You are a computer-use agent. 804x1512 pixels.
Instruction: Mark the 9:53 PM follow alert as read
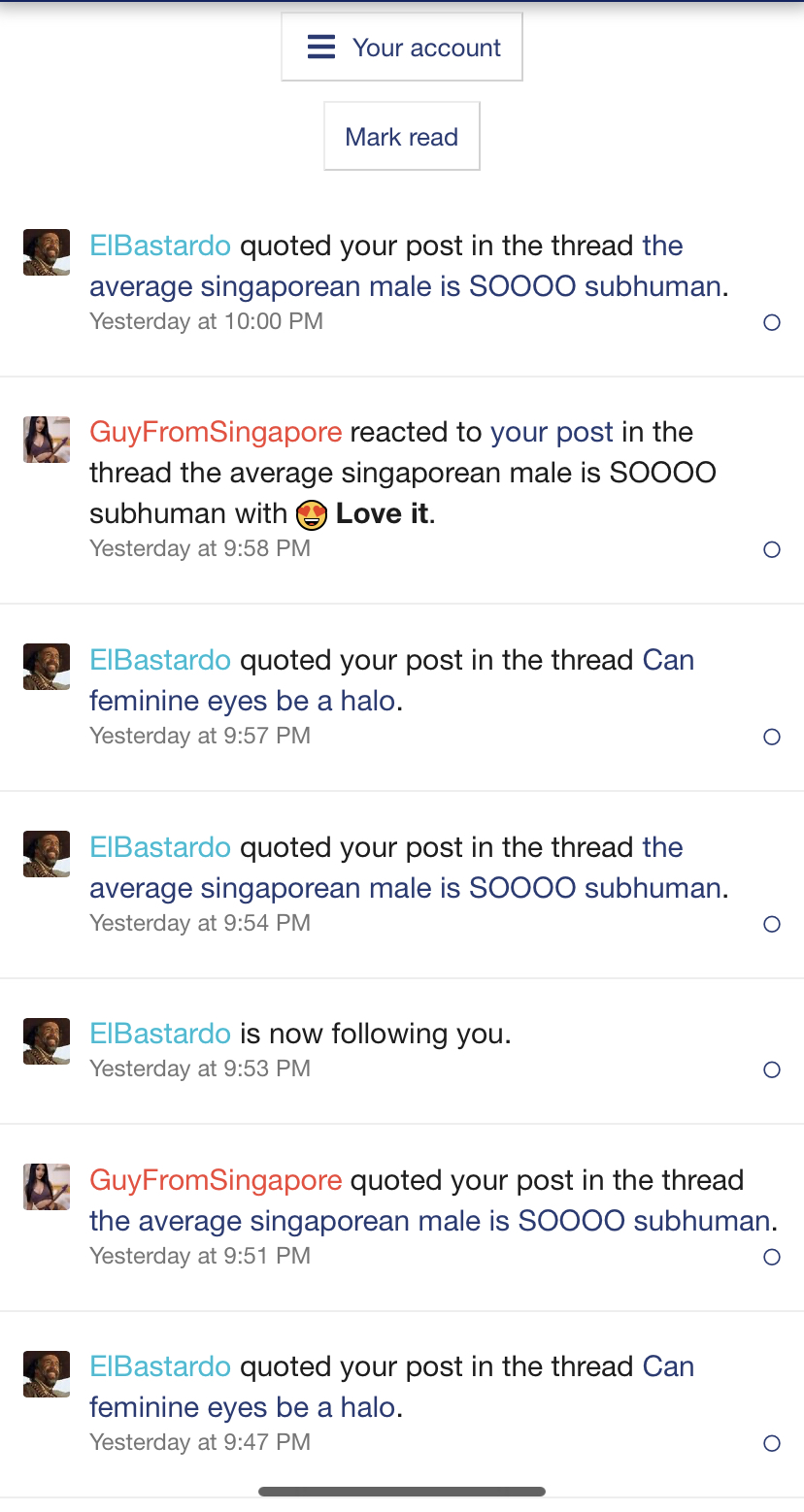click(x=772, y=1070)
